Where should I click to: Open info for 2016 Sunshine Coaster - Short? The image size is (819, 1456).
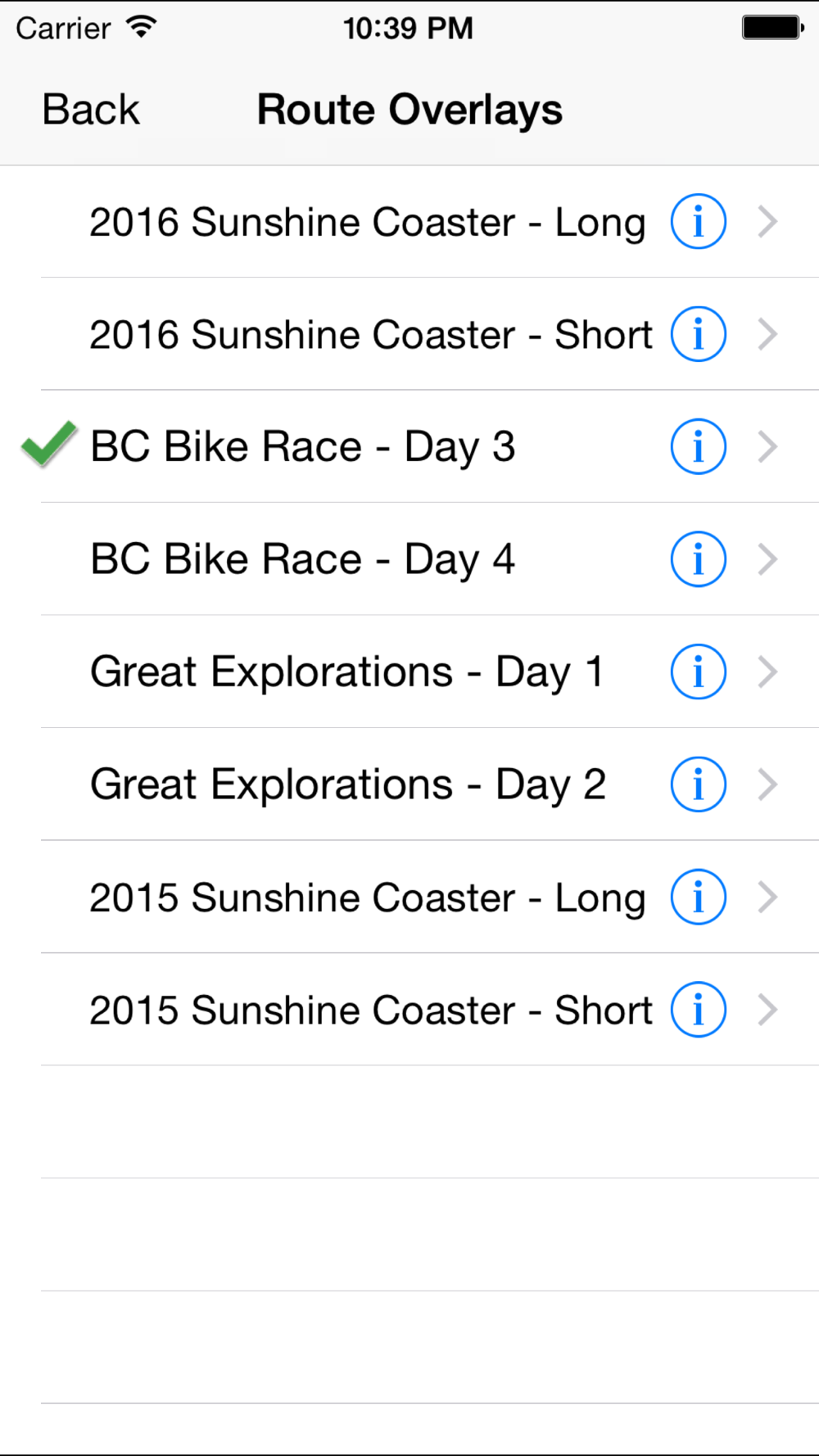point(698,334)
